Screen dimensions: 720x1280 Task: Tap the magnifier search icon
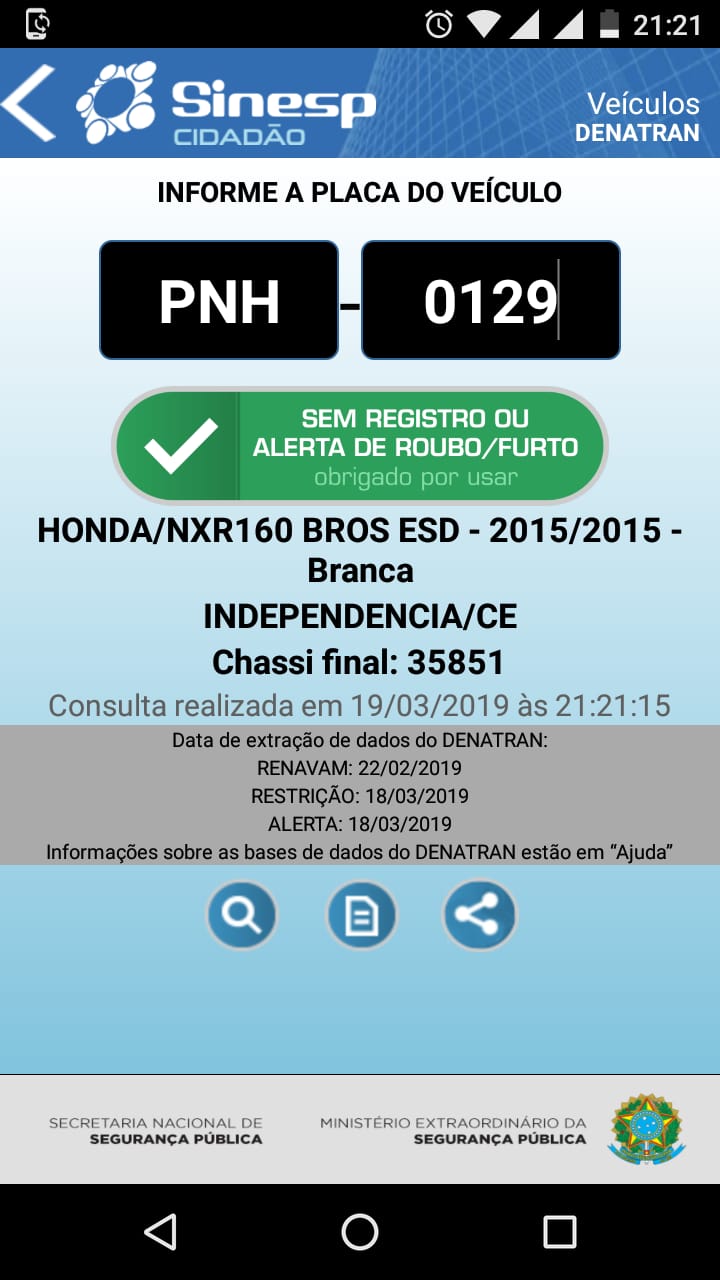241,914
